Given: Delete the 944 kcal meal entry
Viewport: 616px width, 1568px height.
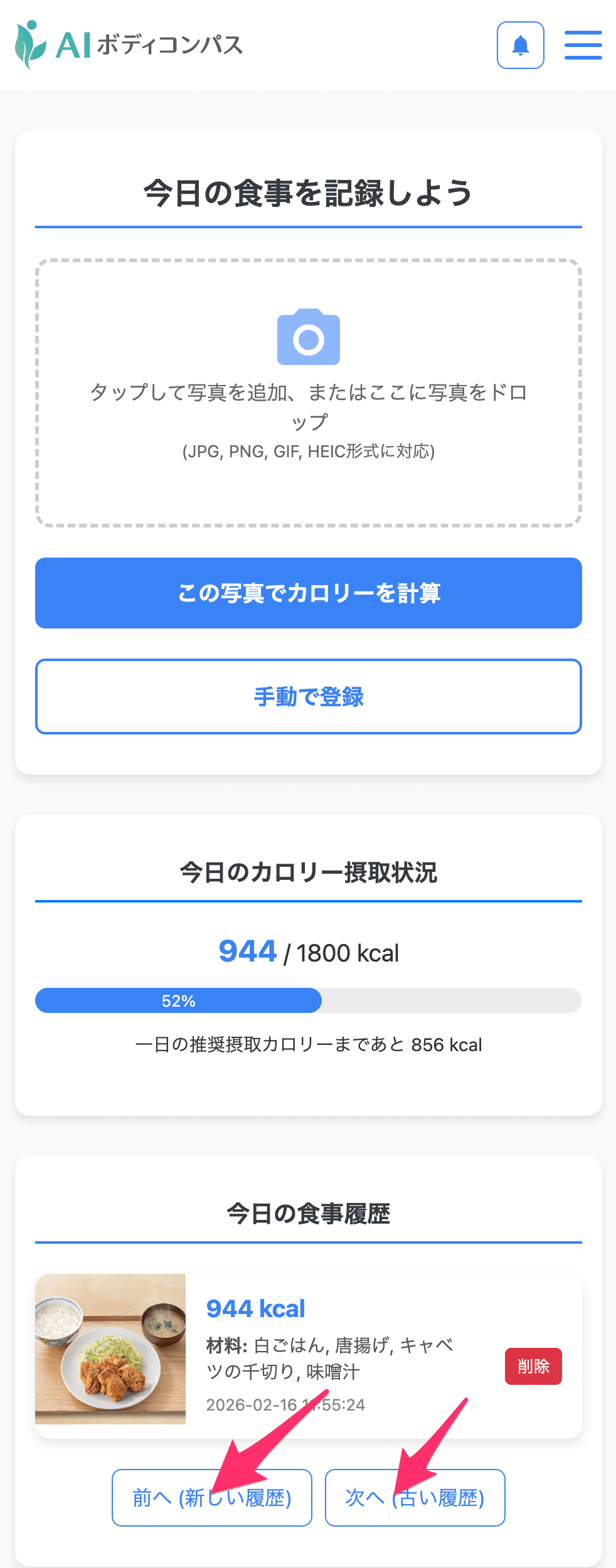Looking at the screenshot, I should click(533, 1366).
